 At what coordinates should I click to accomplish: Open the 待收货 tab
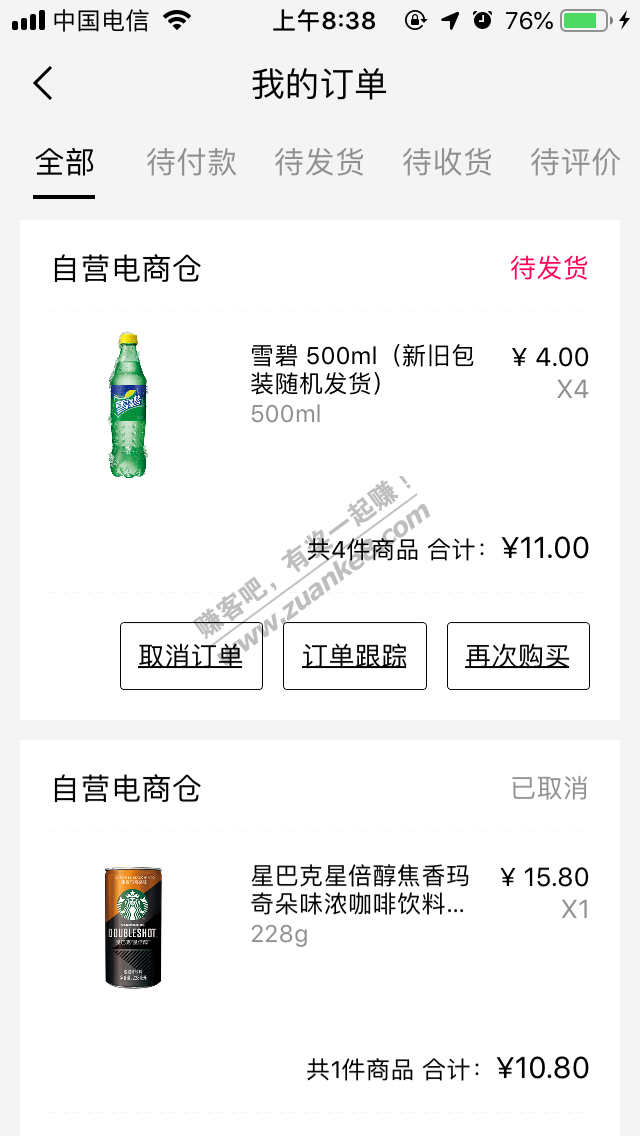tap(447, 162)
